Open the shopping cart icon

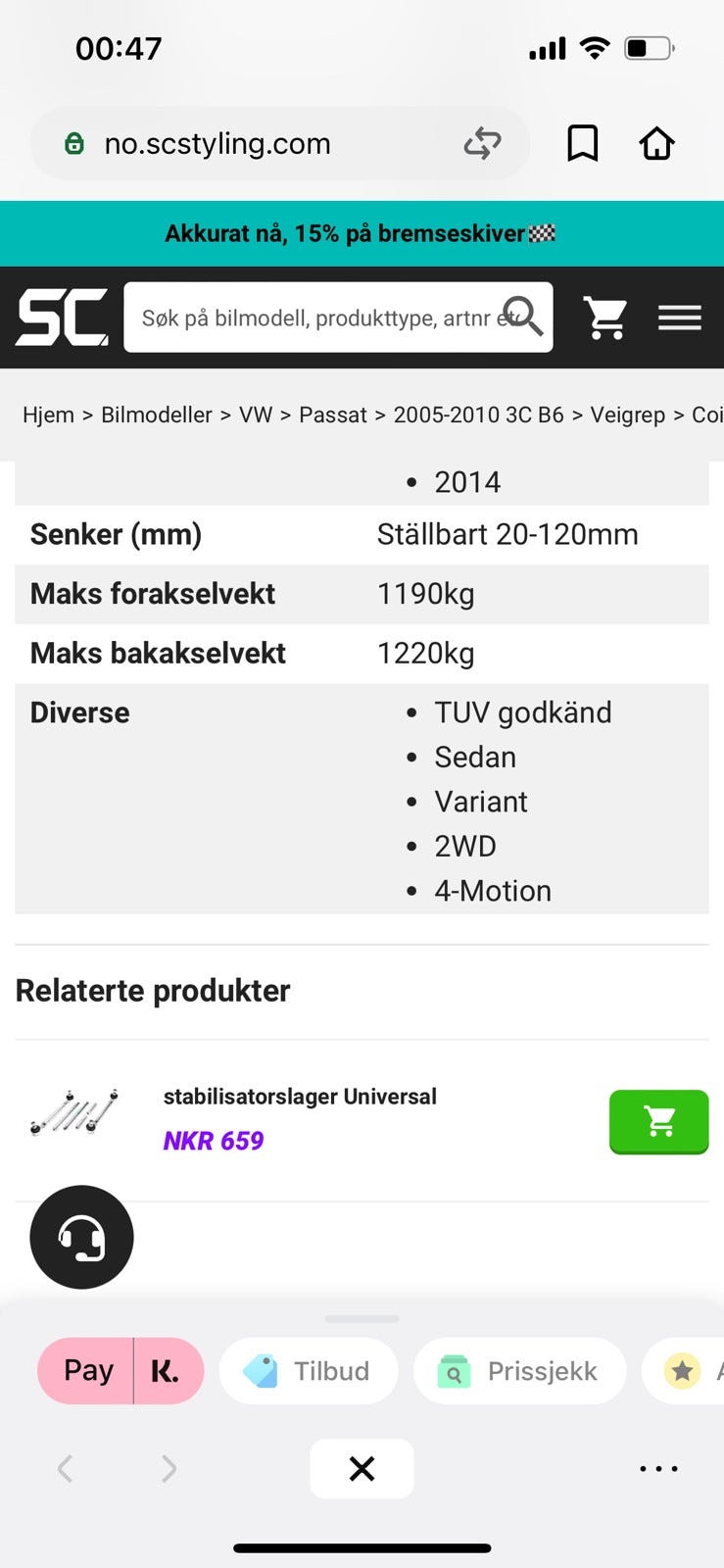(x=605, y=317)
